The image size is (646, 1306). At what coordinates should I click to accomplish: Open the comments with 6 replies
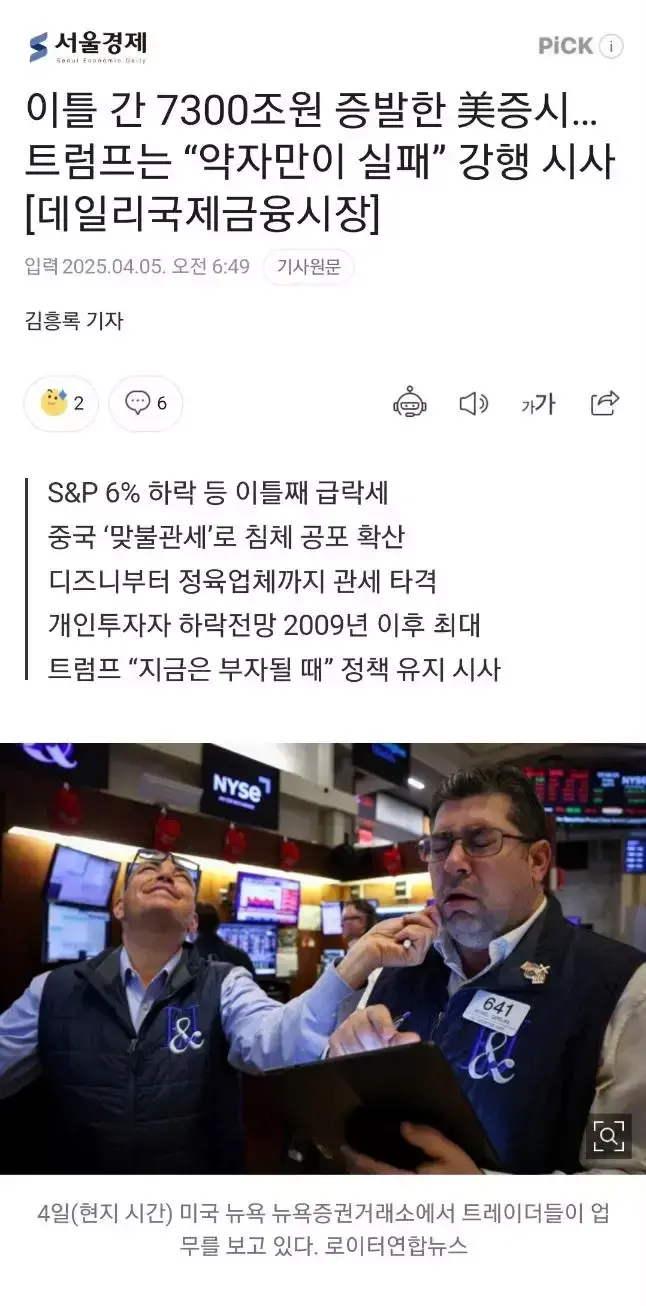coord(146,404)
